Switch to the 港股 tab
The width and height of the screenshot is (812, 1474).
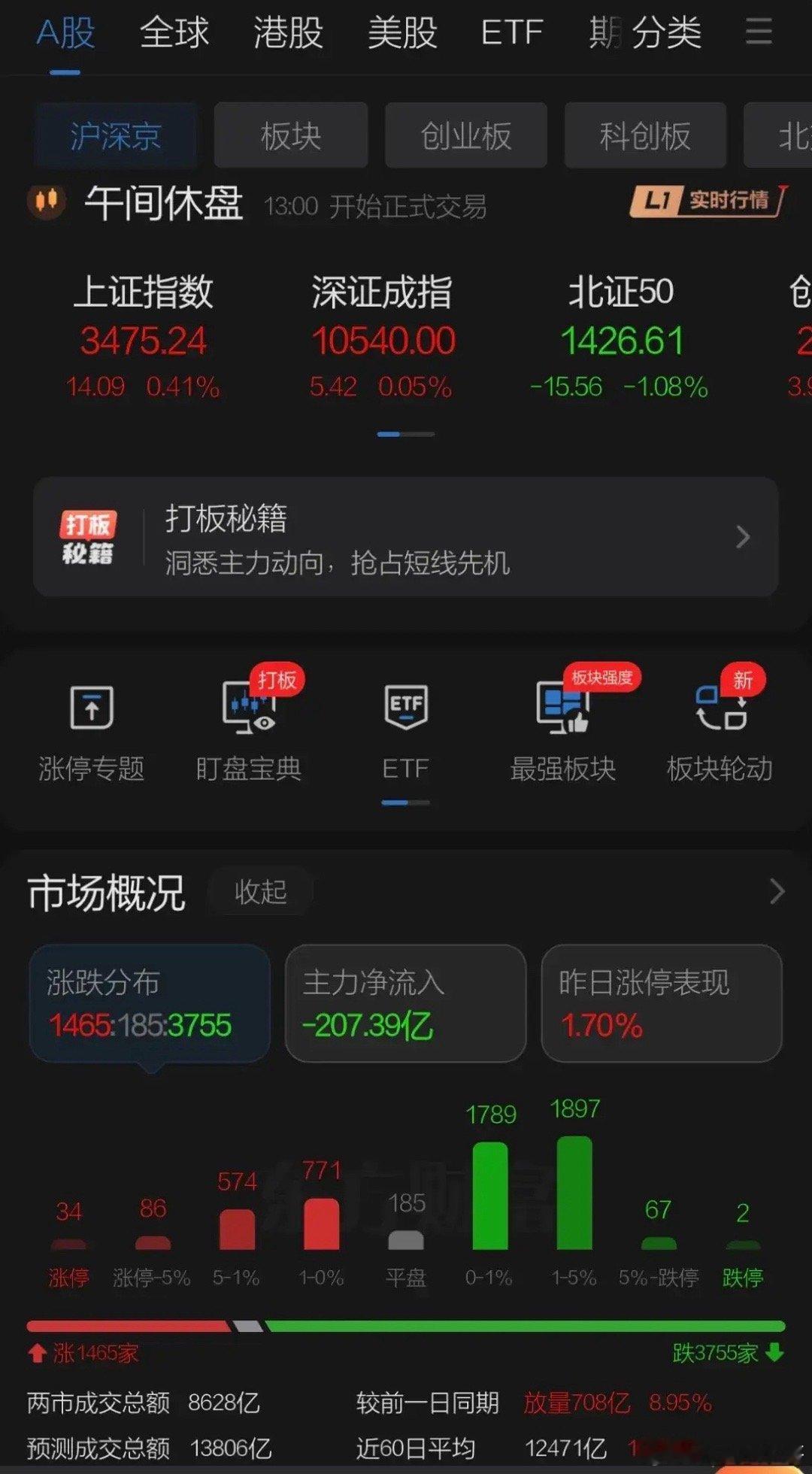(x=288, y=33)
